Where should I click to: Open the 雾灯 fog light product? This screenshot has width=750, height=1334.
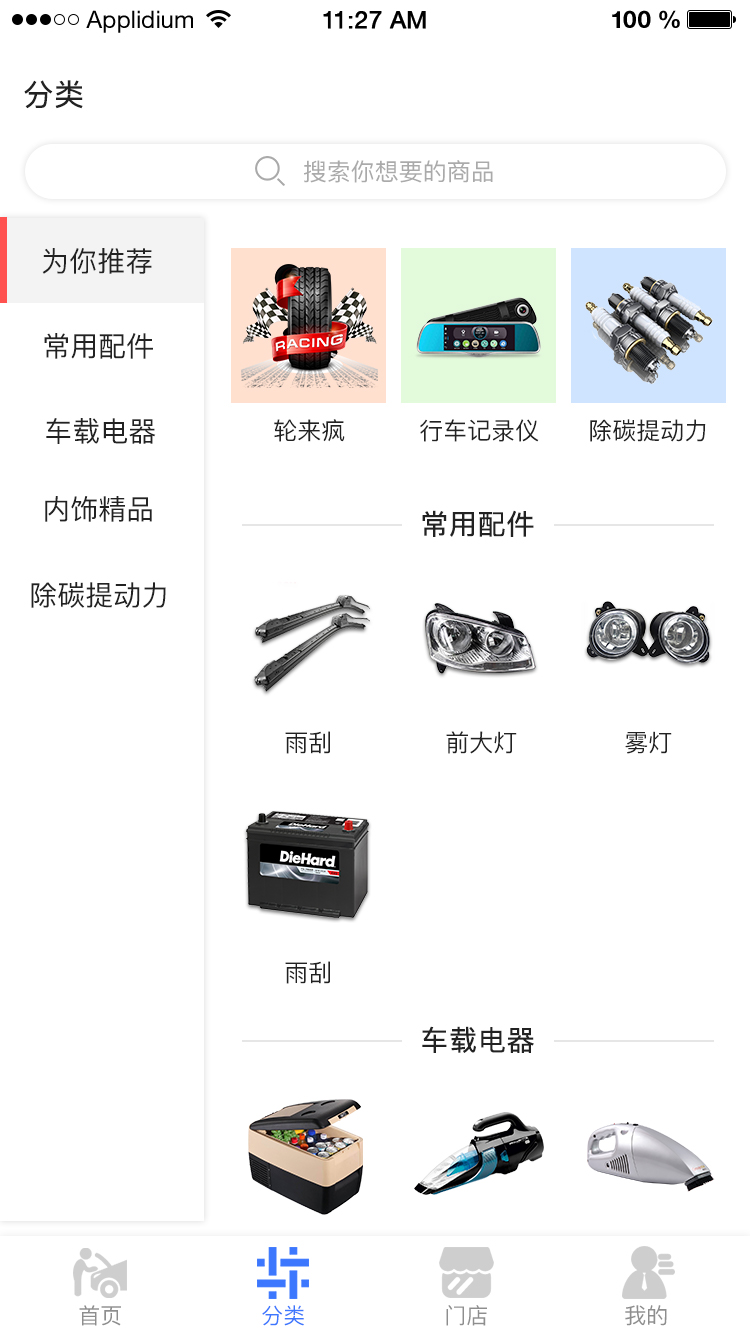[647, 636]
